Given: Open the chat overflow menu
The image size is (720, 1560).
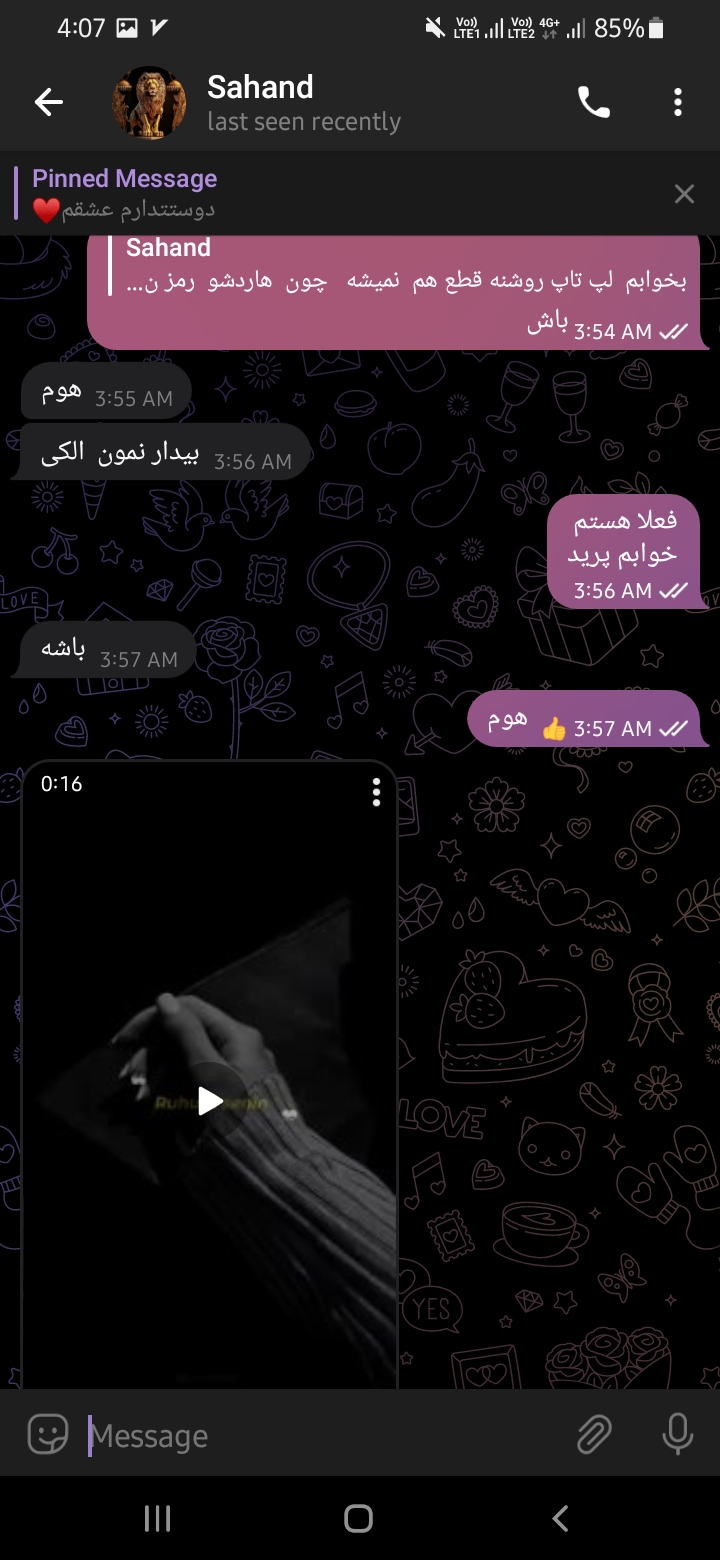Looking at the screenshot, I should point(678,101).
